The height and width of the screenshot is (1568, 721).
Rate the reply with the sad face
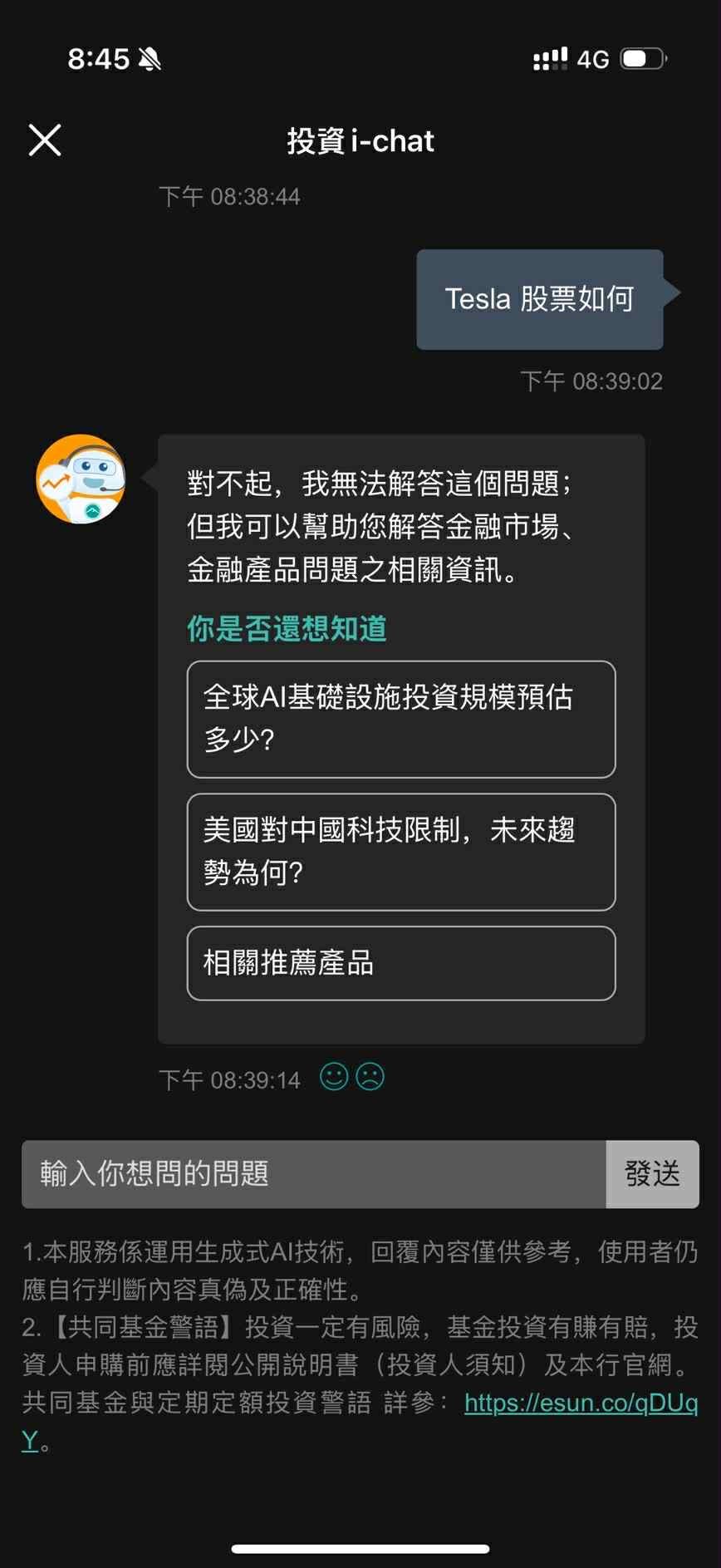point(370,1077)
